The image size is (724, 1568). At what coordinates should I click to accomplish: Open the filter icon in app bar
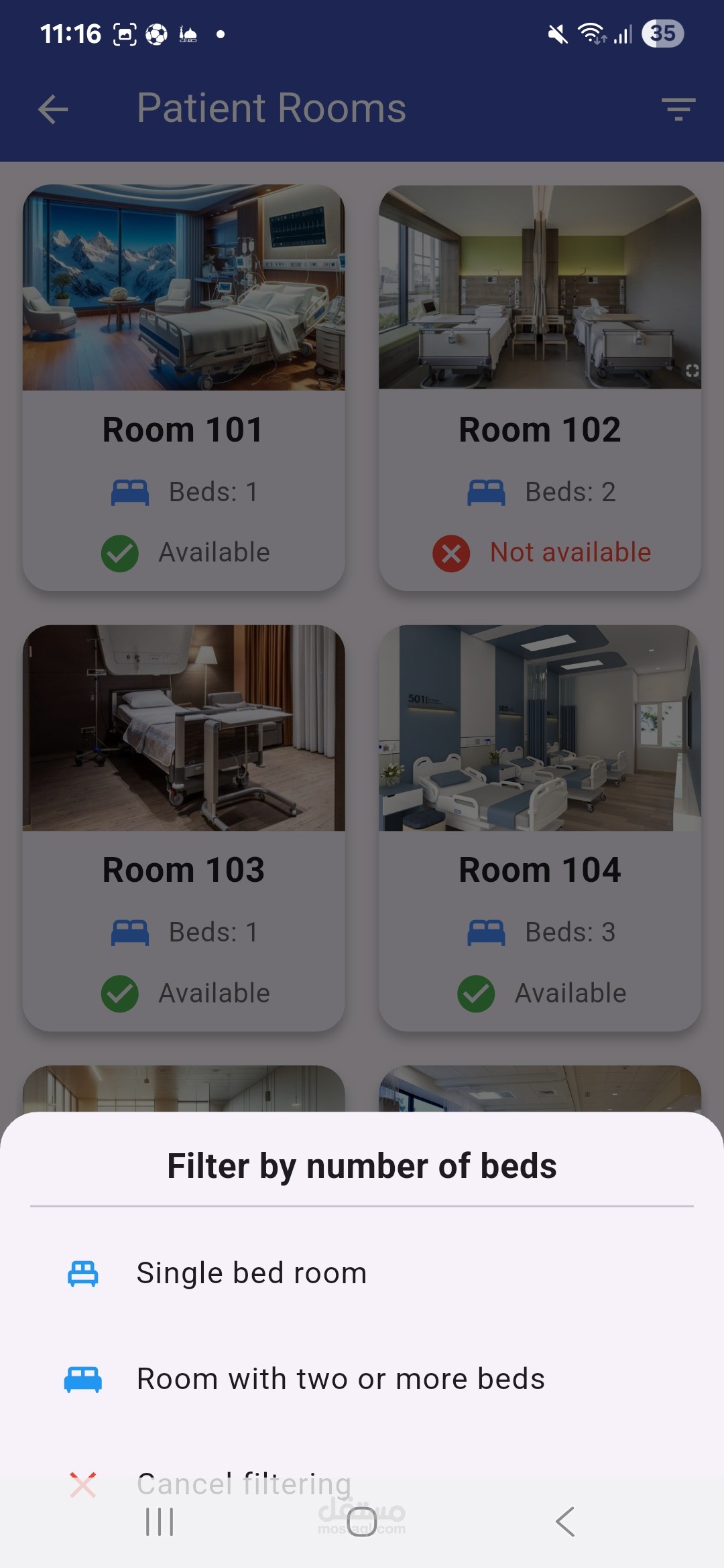(678, 109)
